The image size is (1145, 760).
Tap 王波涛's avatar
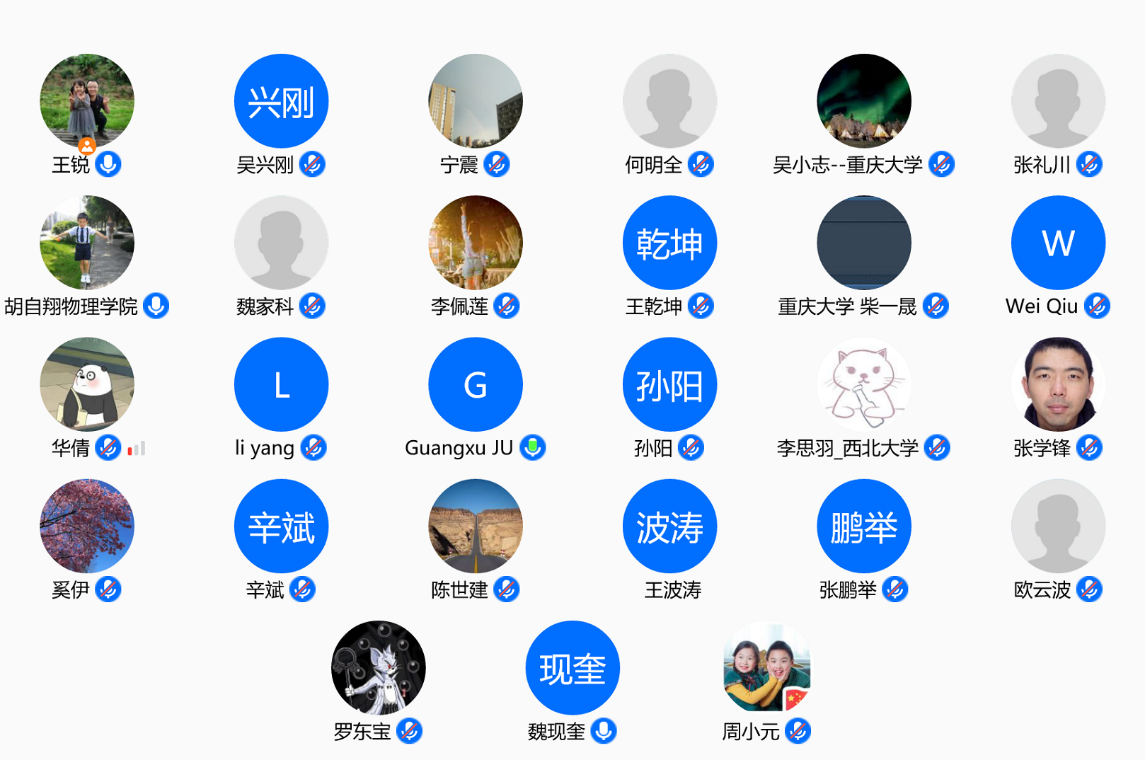click(669, 526)
